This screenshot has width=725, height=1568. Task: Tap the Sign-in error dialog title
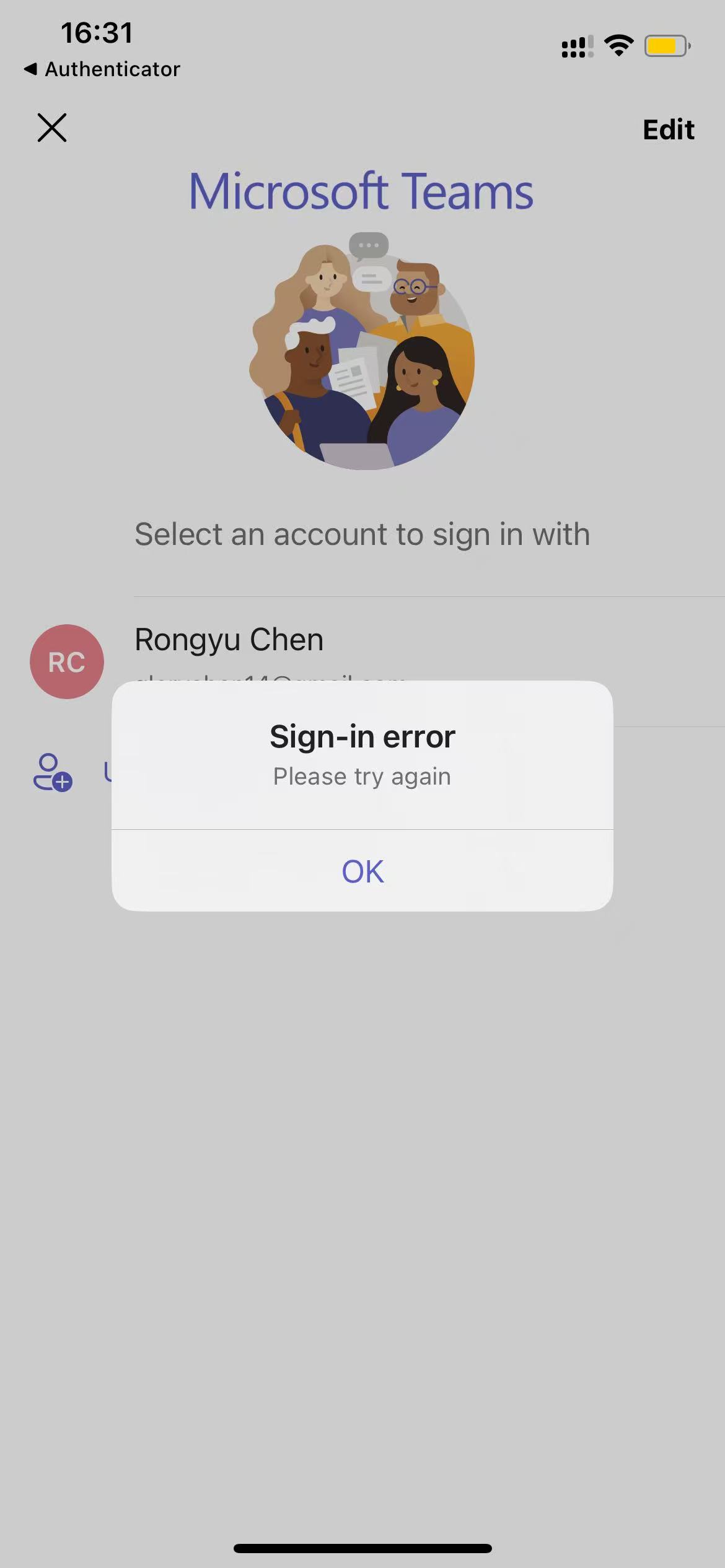[x=362, y=736]
